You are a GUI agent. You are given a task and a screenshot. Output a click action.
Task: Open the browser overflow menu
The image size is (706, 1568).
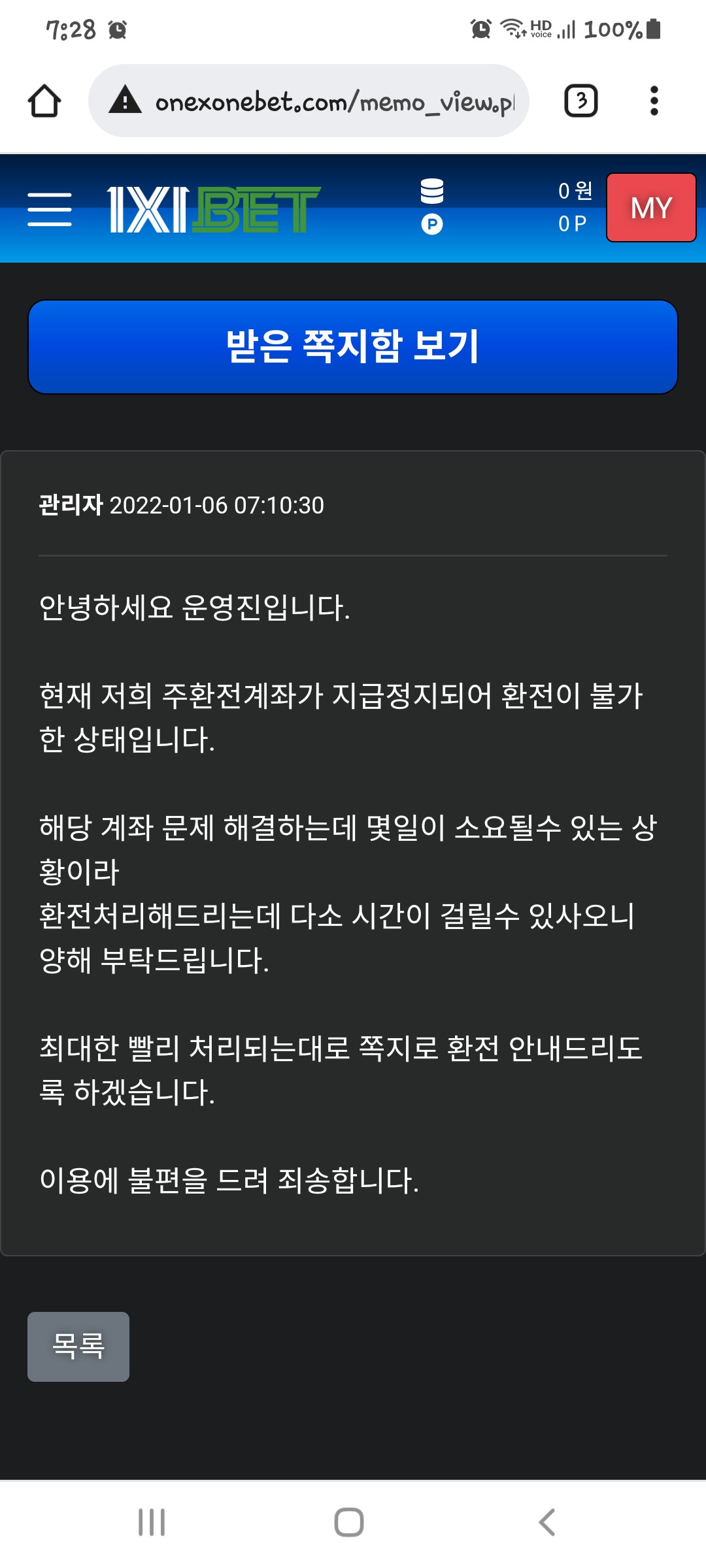tap(654, 101)
